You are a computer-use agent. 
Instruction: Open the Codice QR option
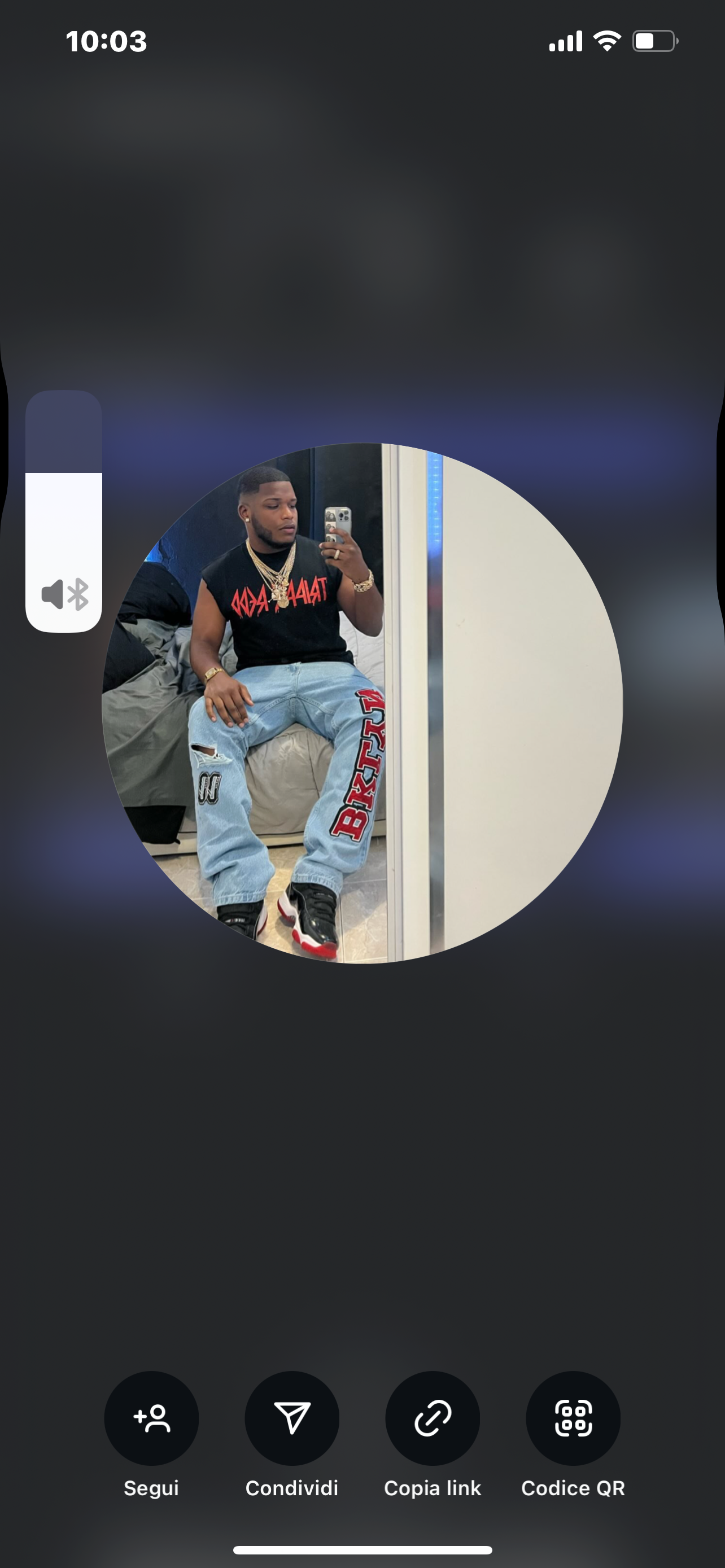[573, 1418]
